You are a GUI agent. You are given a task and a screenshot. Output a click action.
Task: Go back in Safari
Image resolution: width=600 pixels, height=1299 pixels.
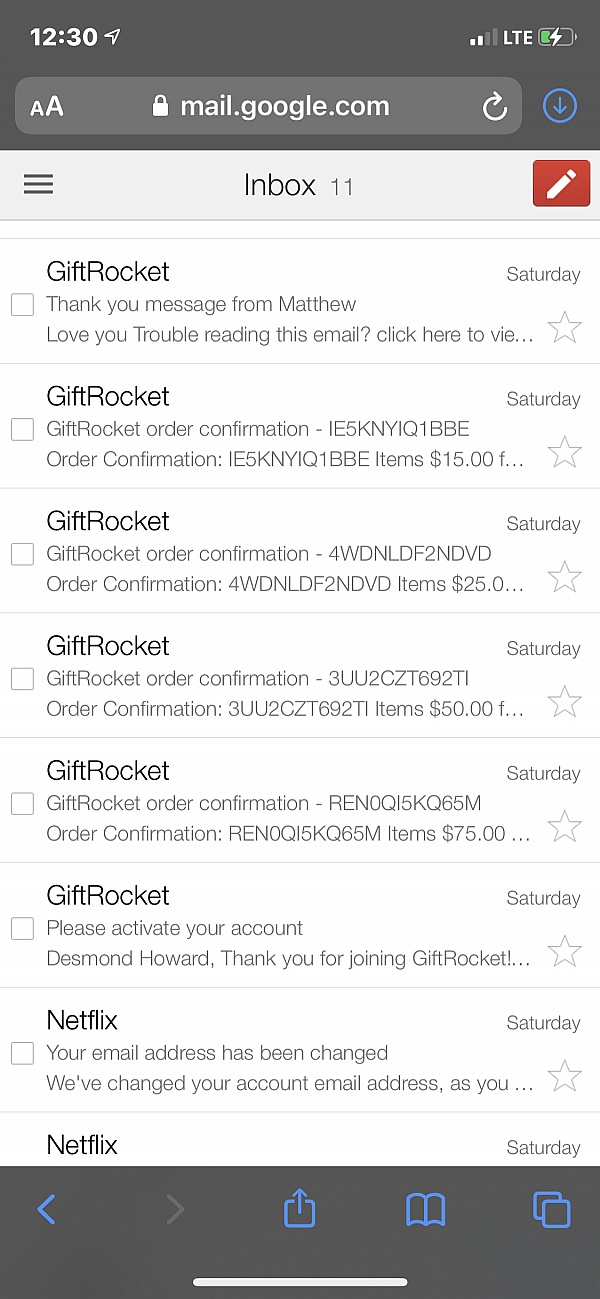pos(46,1210)
